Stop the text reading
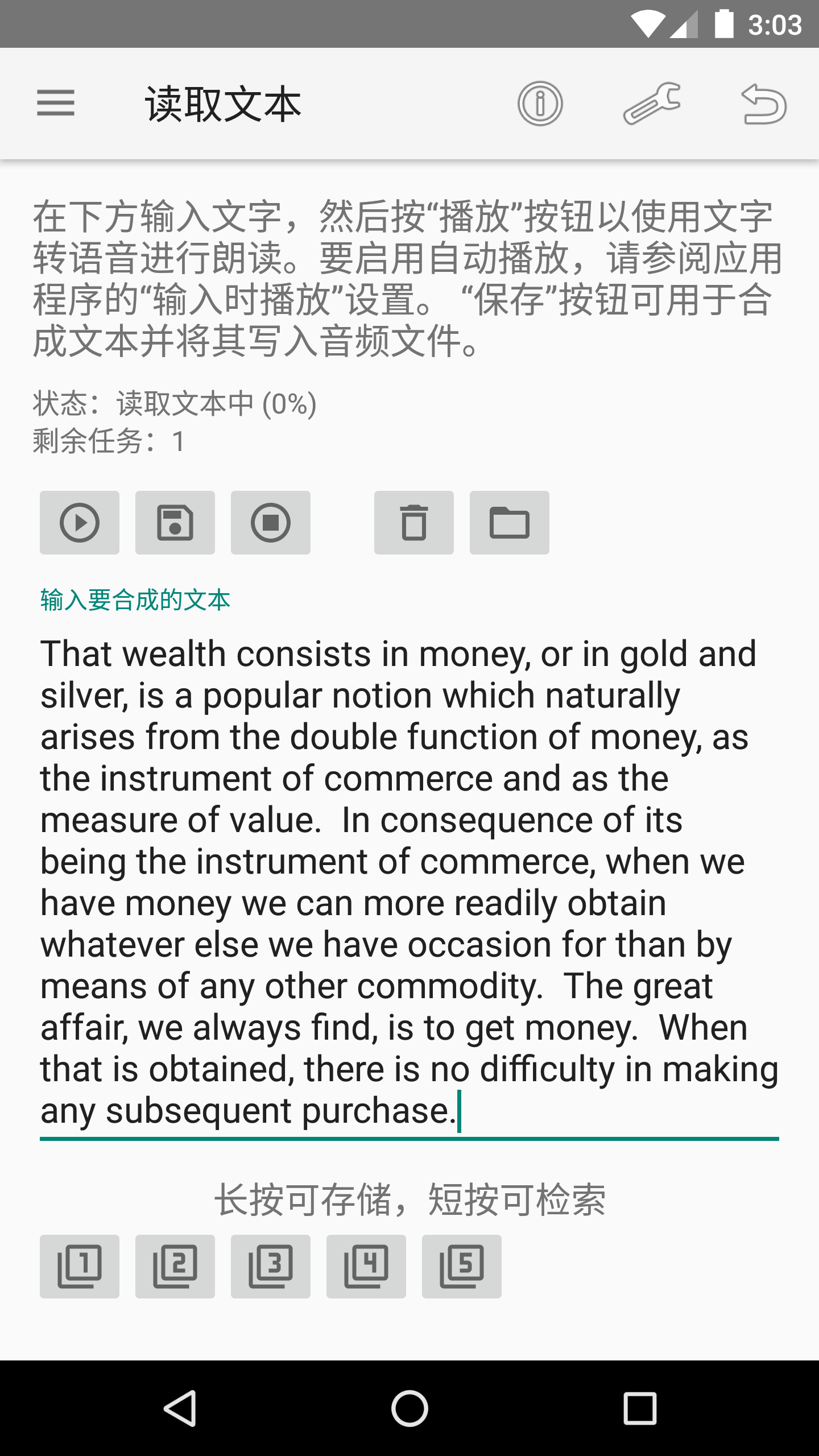 [271, 523]
